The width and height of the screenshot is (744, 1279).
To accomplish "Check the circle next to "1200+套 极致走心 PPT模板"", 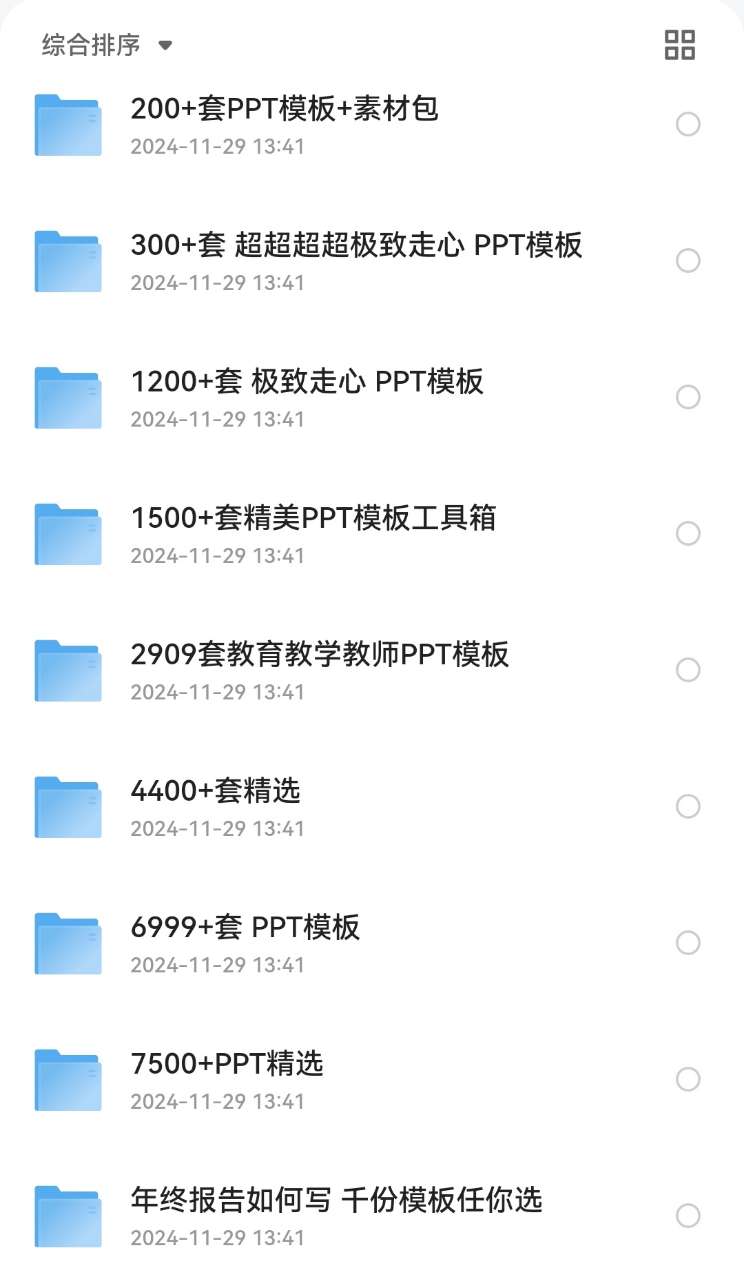I will point(688,396).
